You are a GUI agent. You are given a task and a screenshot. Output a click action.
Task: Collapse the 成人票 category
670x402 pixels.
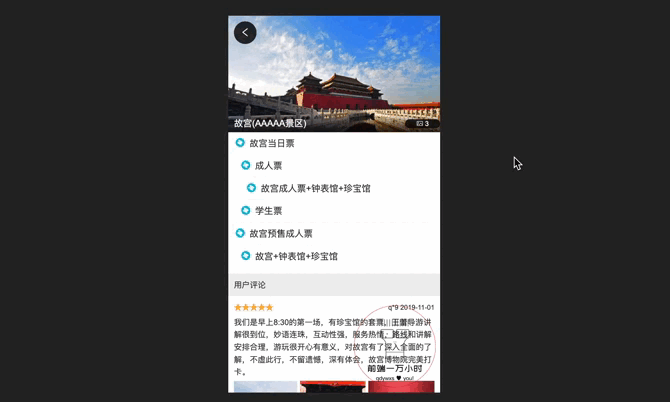246,166
